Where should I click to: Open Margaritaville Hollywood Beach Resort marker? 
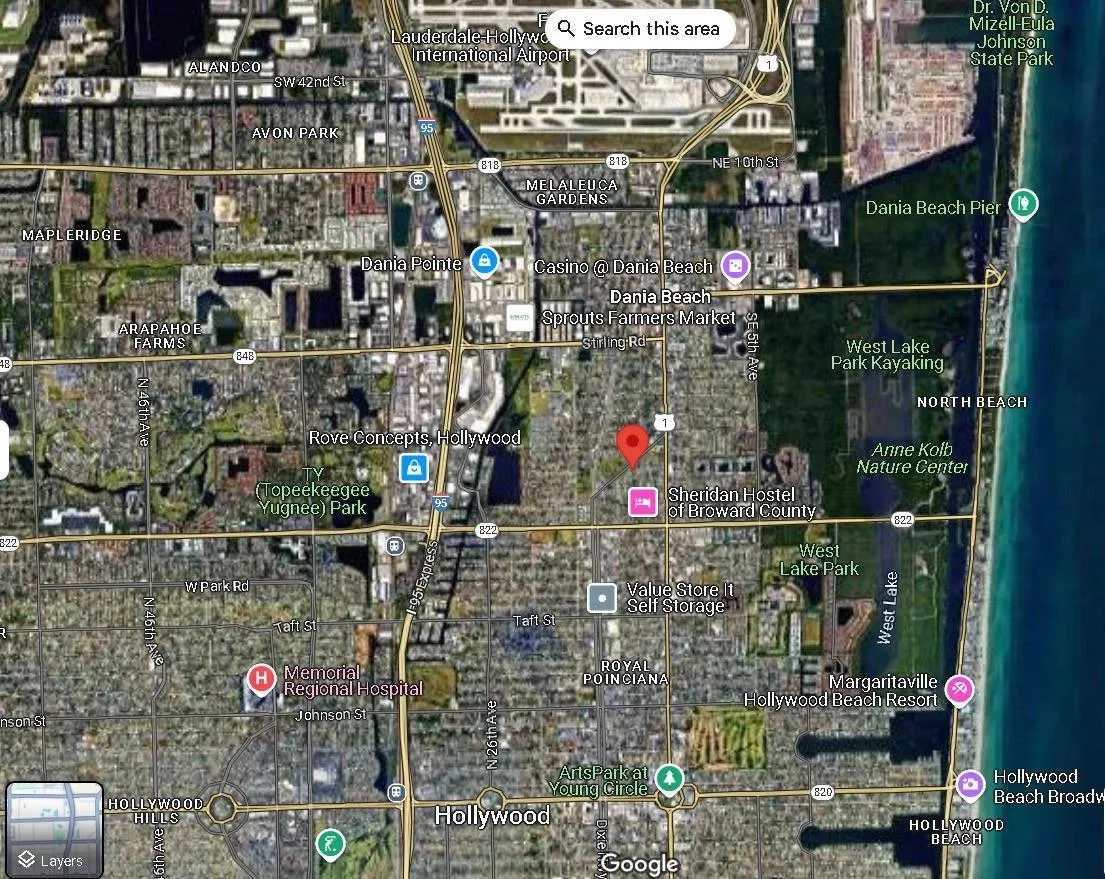(x=959, y=688)
